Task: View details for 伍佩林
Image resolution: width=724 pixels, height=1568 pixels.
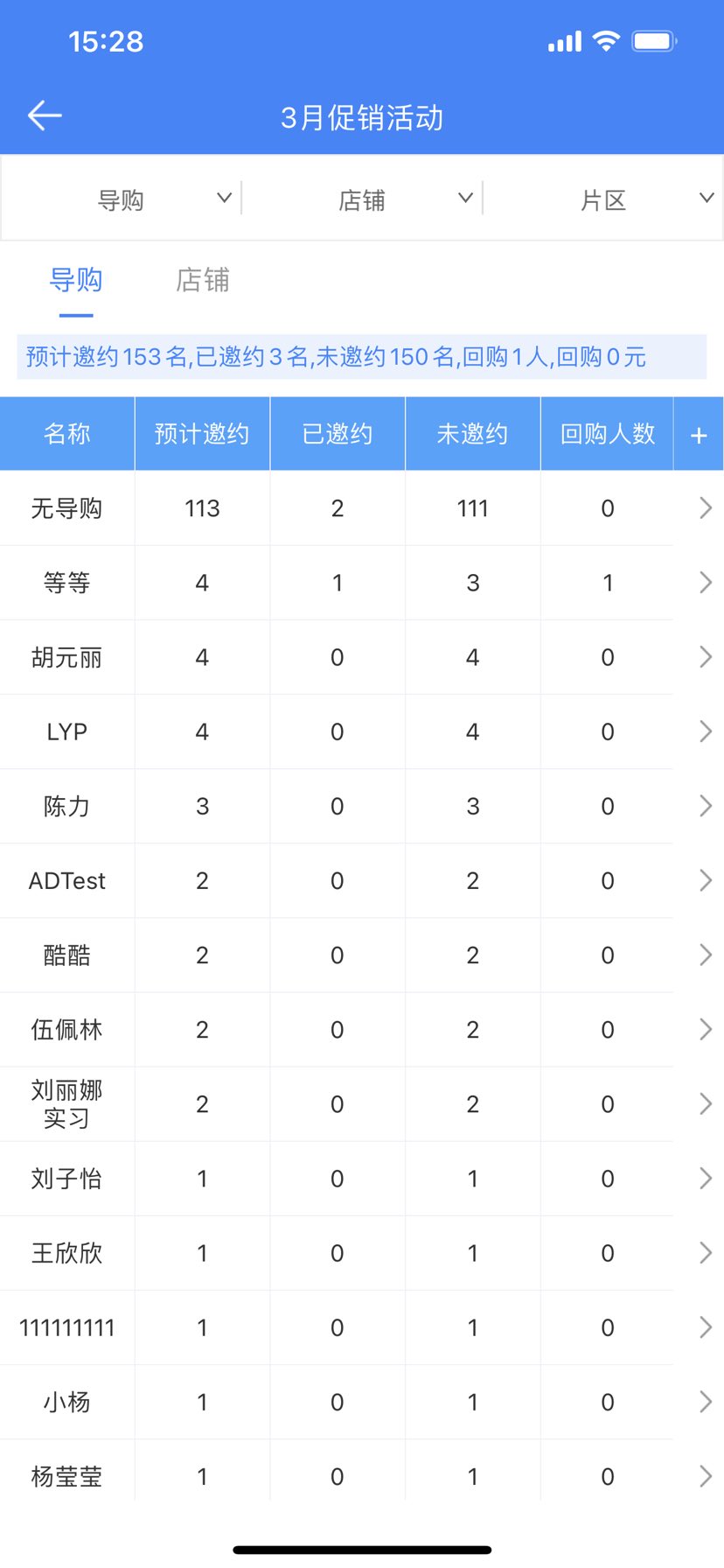Action: tap(705, 1029)
